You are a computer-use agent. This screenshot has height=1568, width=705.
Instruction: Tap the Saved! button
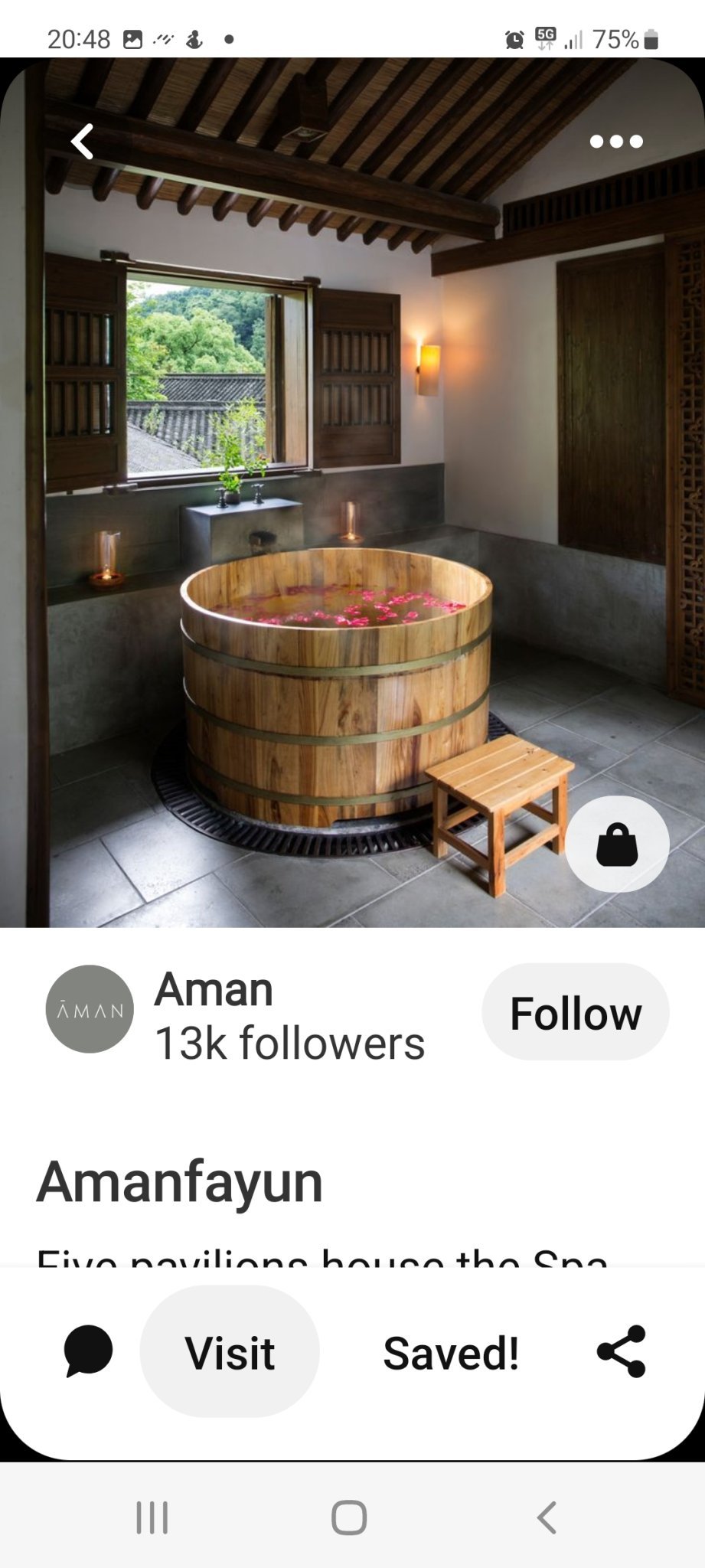point(451,1352)
